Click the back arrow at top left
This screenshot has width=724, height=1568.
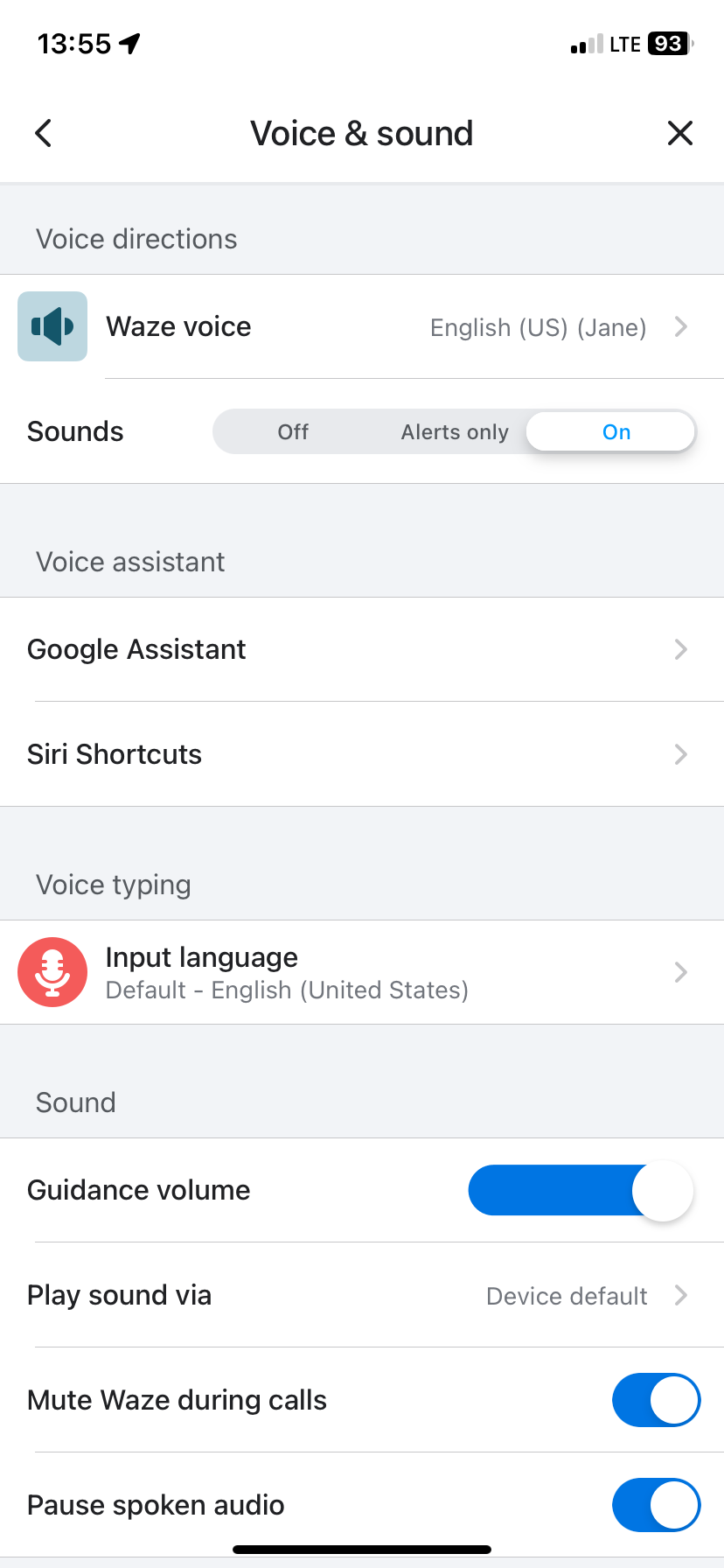[x=43, y=133]
